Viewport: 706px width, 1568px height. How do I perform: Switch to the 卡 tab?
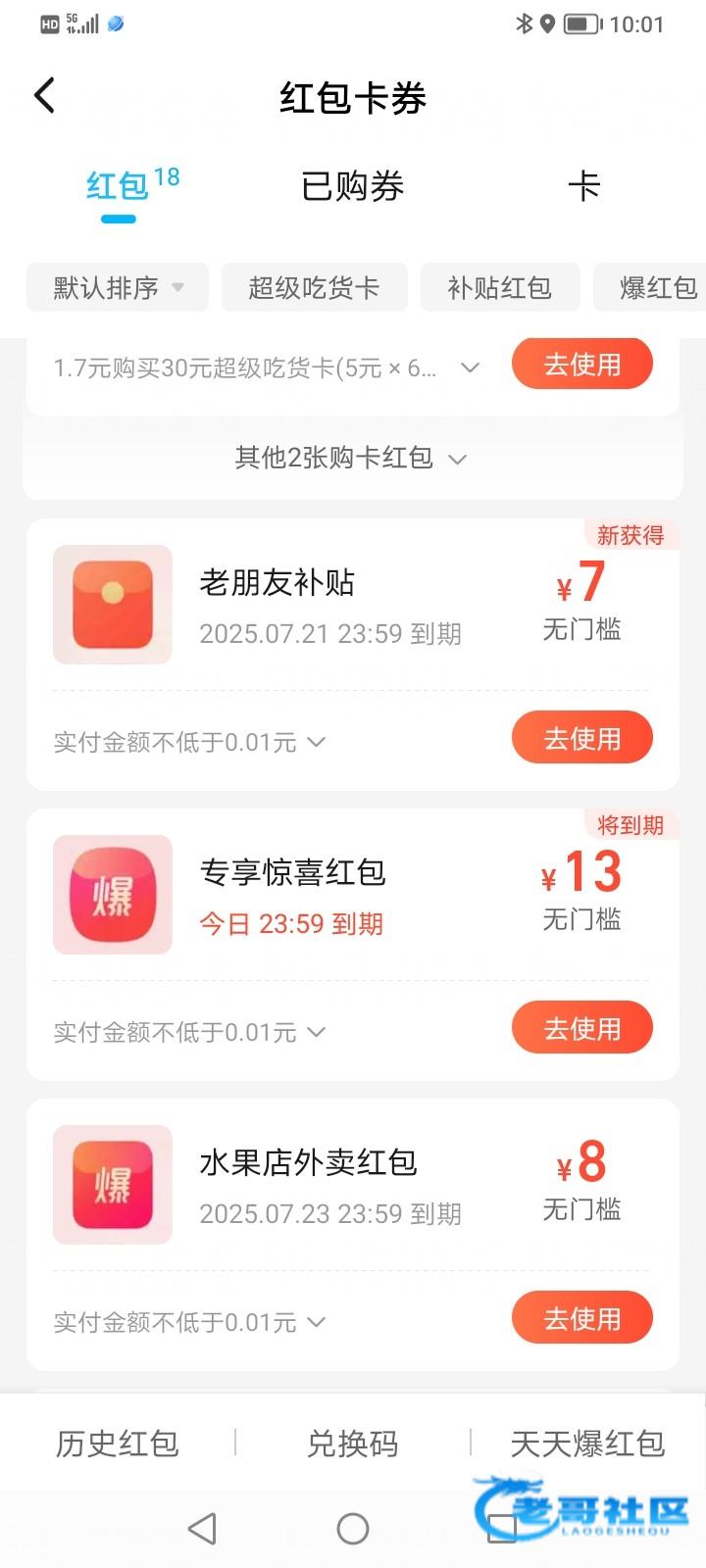[x=584, y=186]
